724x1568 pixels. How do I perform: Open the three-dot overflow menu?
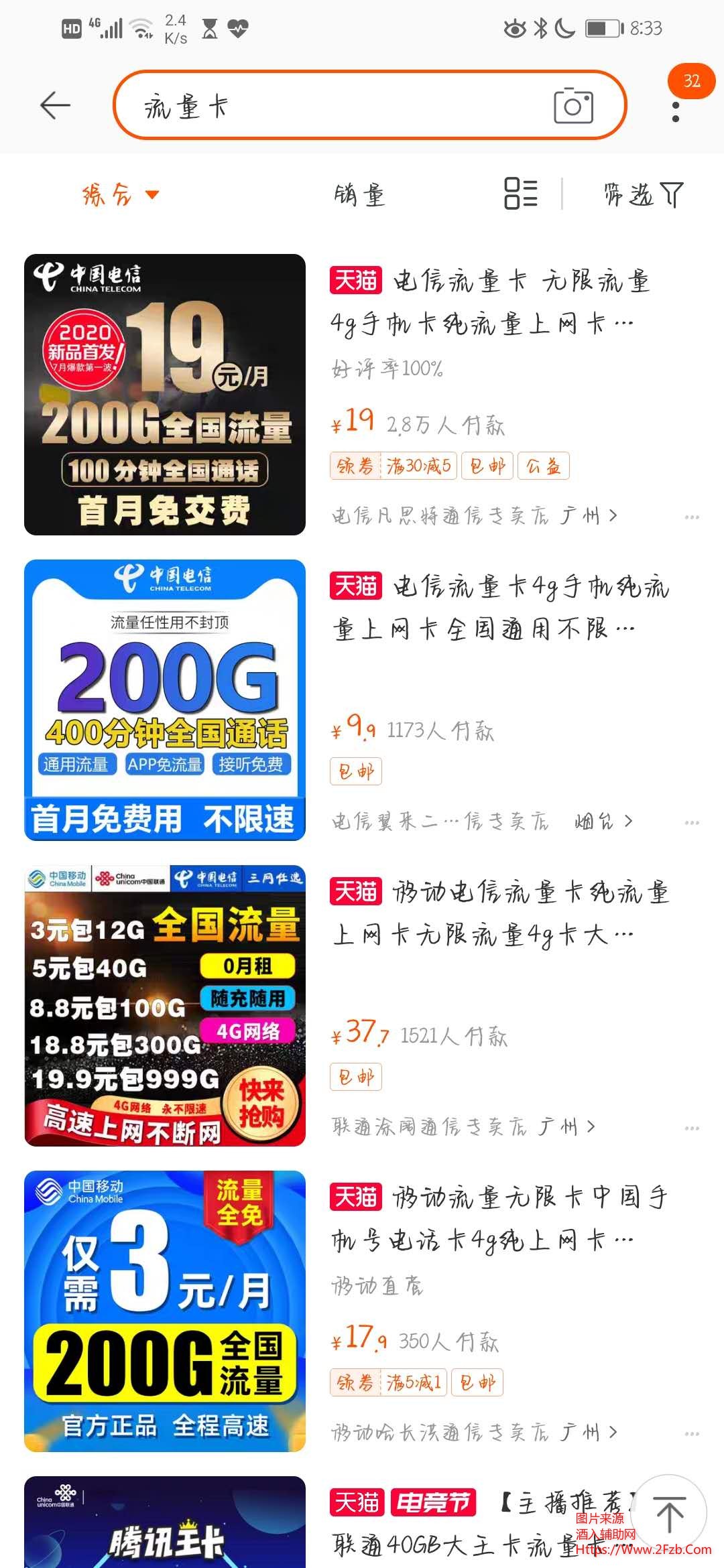click(x=675, y=112)
